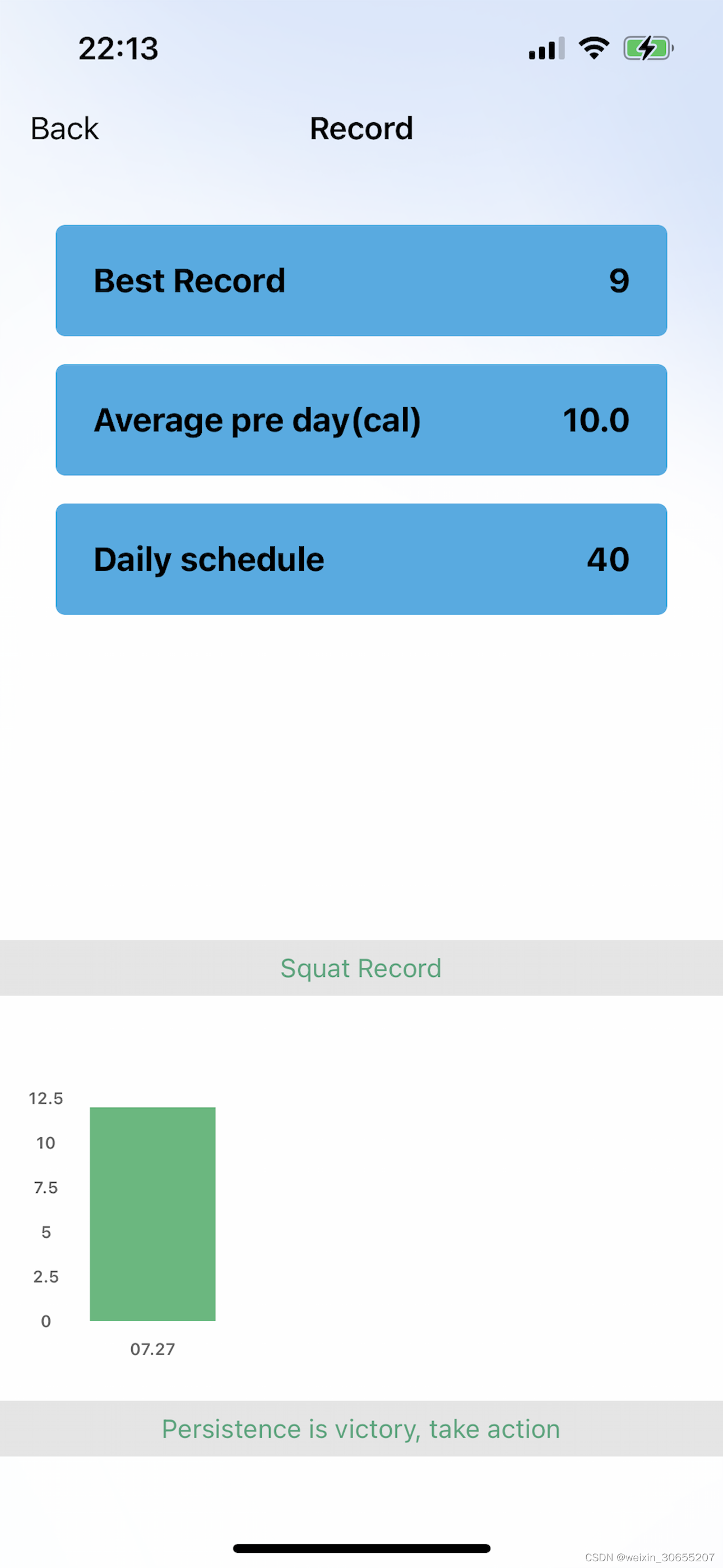Image resolution: width=723 pixels, height=1568 pixels.
Task: Open the Average pre day(cal) card
Action: pos(361,419)
